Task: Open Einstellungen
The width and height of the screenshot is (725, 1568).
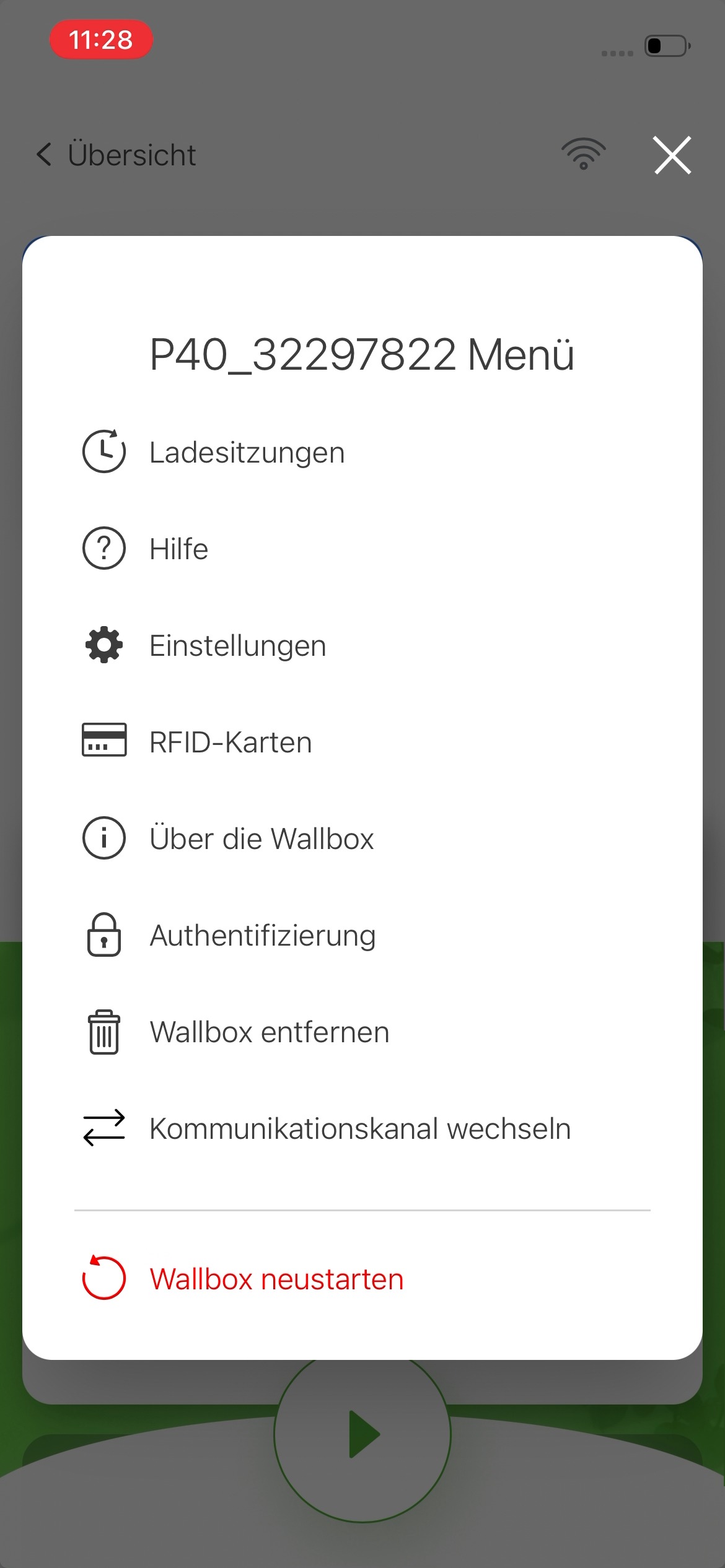Action: click(x=237, y=645)
